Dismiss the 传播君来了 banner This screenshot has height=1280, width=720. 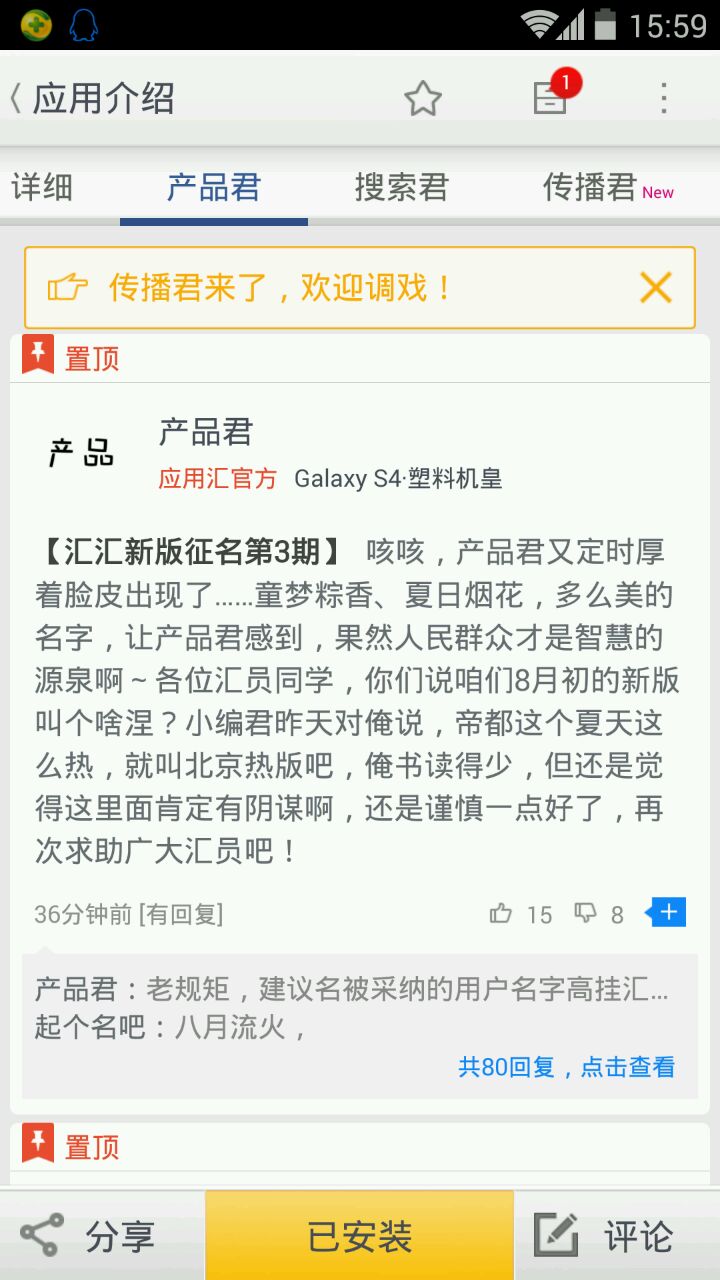[656, 288]
